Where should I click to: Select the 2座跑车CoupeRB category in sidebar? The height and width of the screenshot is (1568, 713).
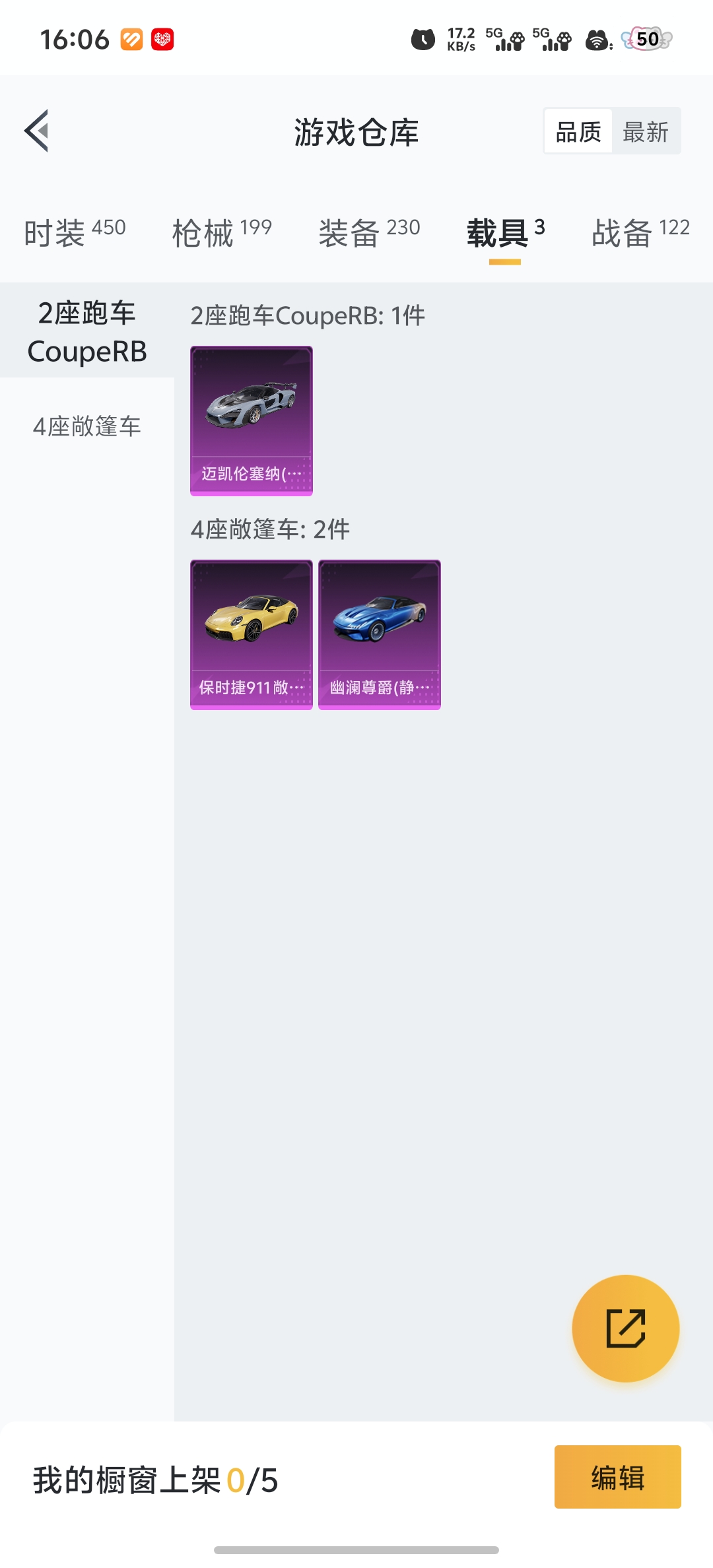tap(86, 332)
